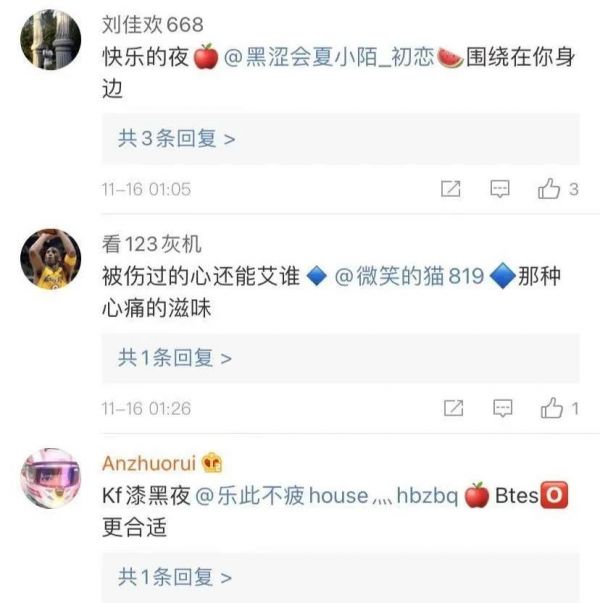Share 看123灰机's comment

[x=452, y=408]
